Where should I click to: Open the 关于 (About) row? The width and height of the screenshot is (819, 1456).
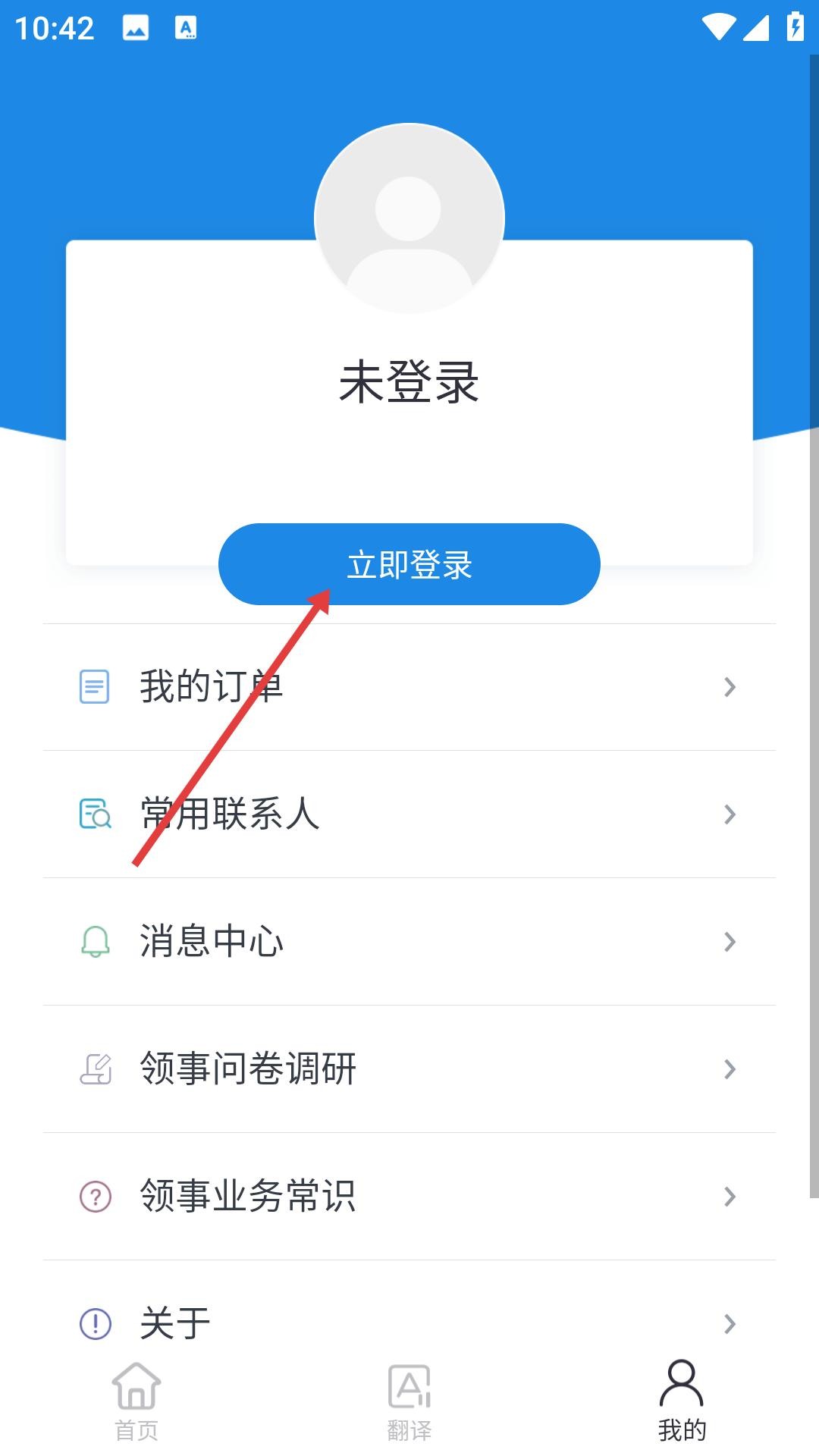click(x=409, y=1323)
